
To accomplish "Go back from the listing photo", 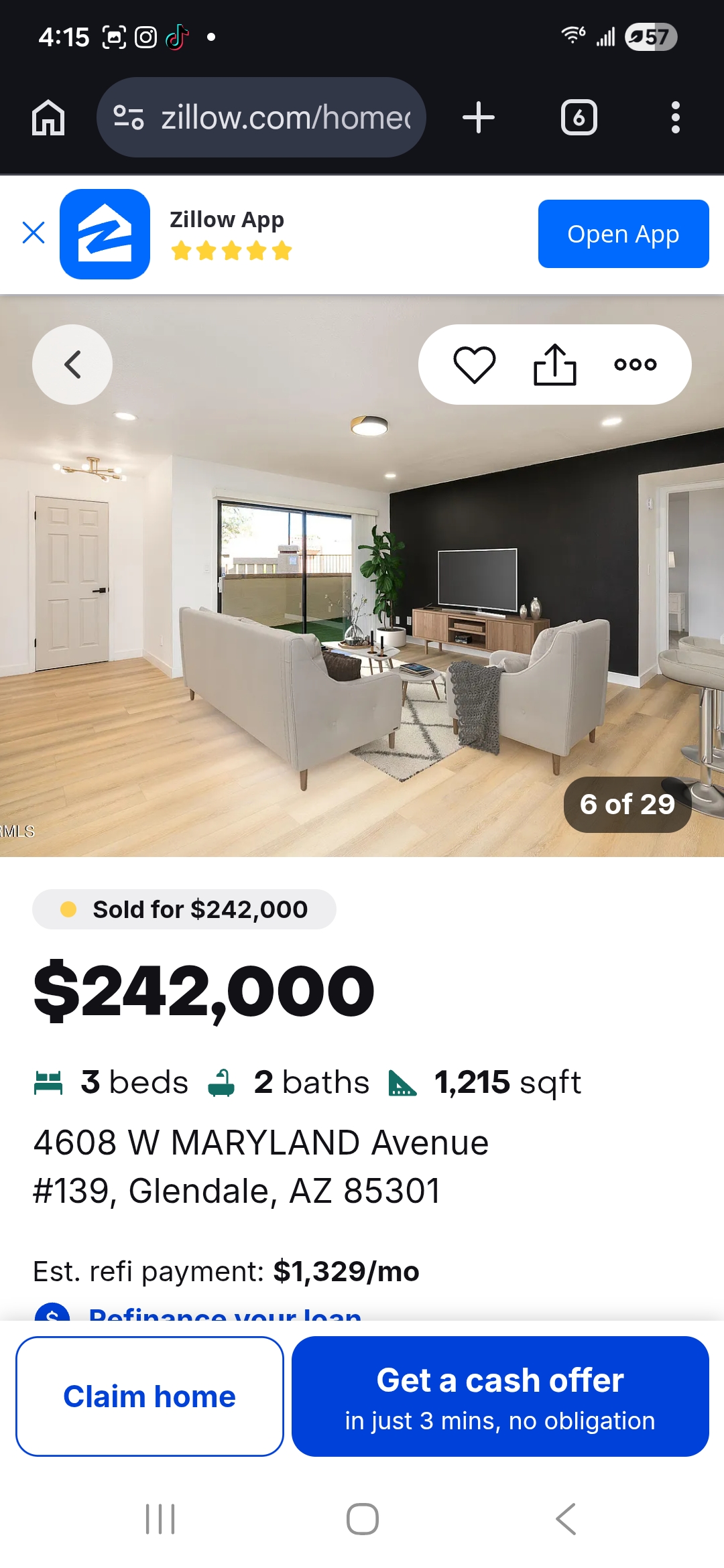I will [x=72, y=365].
